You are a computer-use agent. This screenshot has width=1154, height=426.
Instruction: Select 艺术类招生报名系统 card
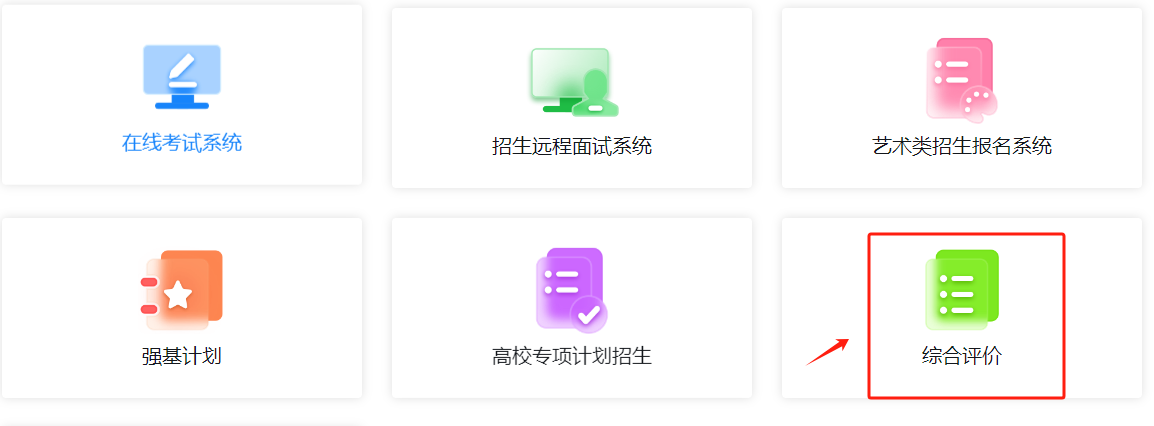[961, 100]
